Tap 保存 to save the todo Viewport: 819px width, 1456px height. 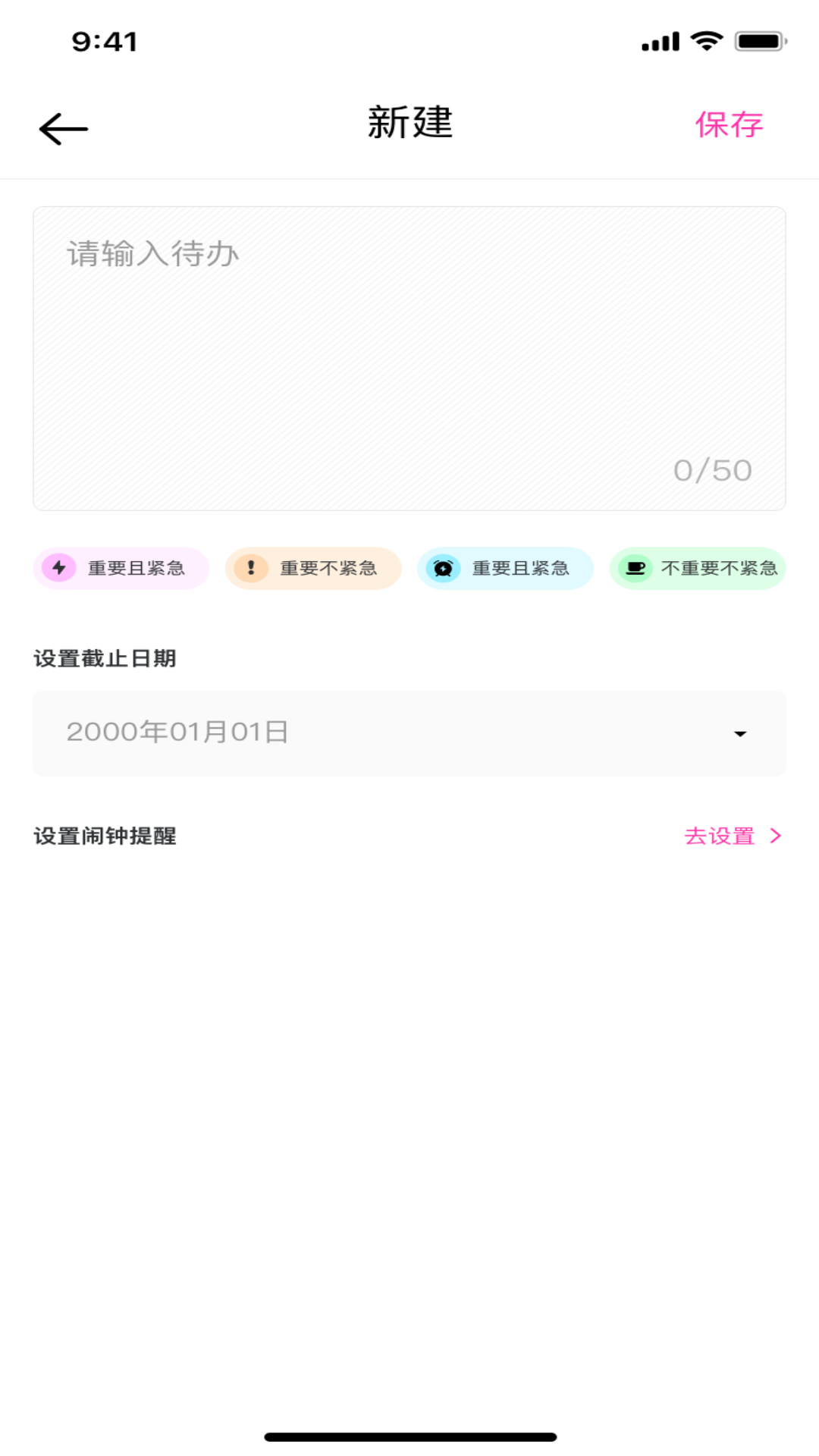[729, 125]
